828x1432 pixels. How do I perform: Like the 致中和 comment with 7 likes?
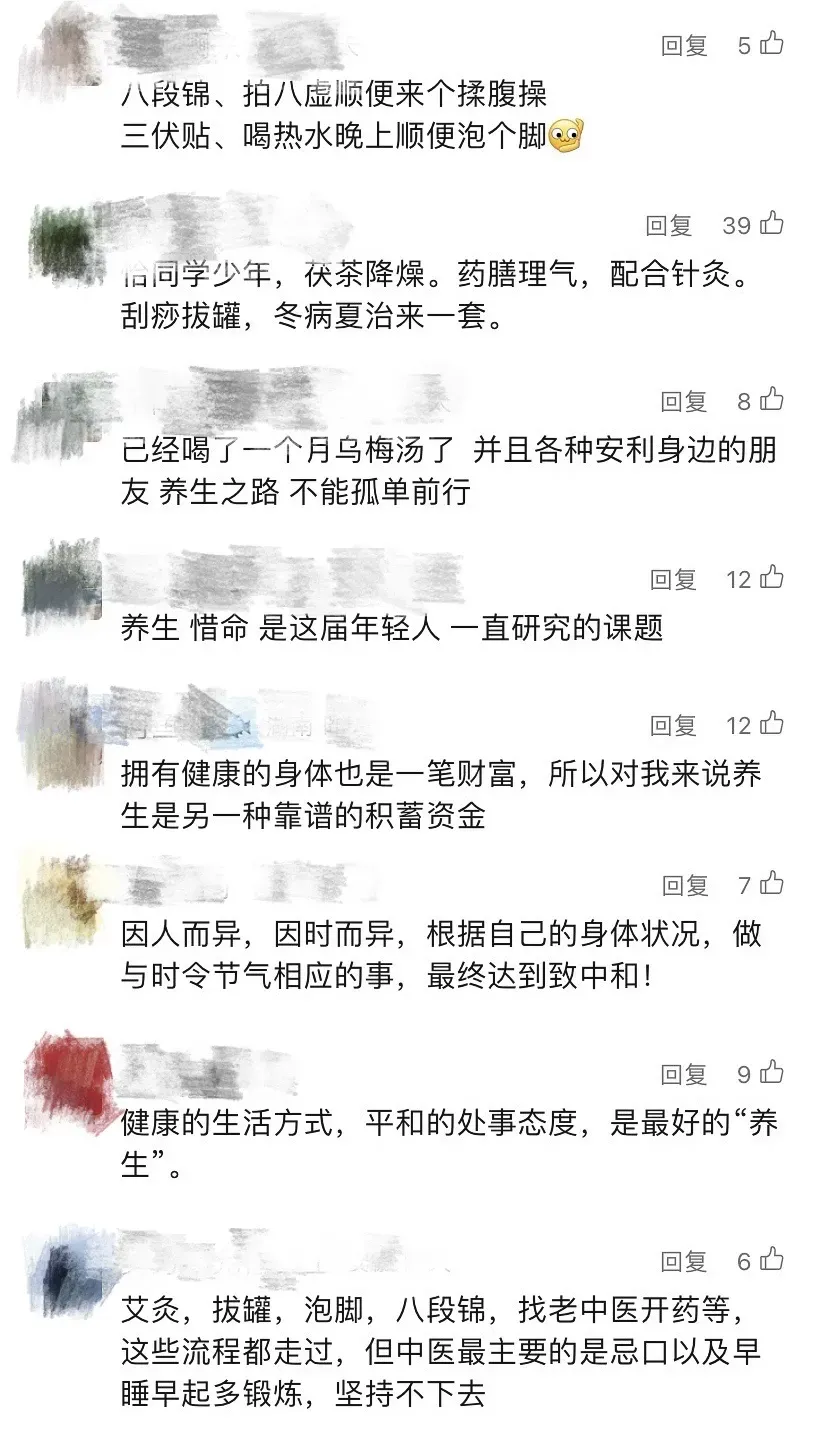(x=771, y=884)
